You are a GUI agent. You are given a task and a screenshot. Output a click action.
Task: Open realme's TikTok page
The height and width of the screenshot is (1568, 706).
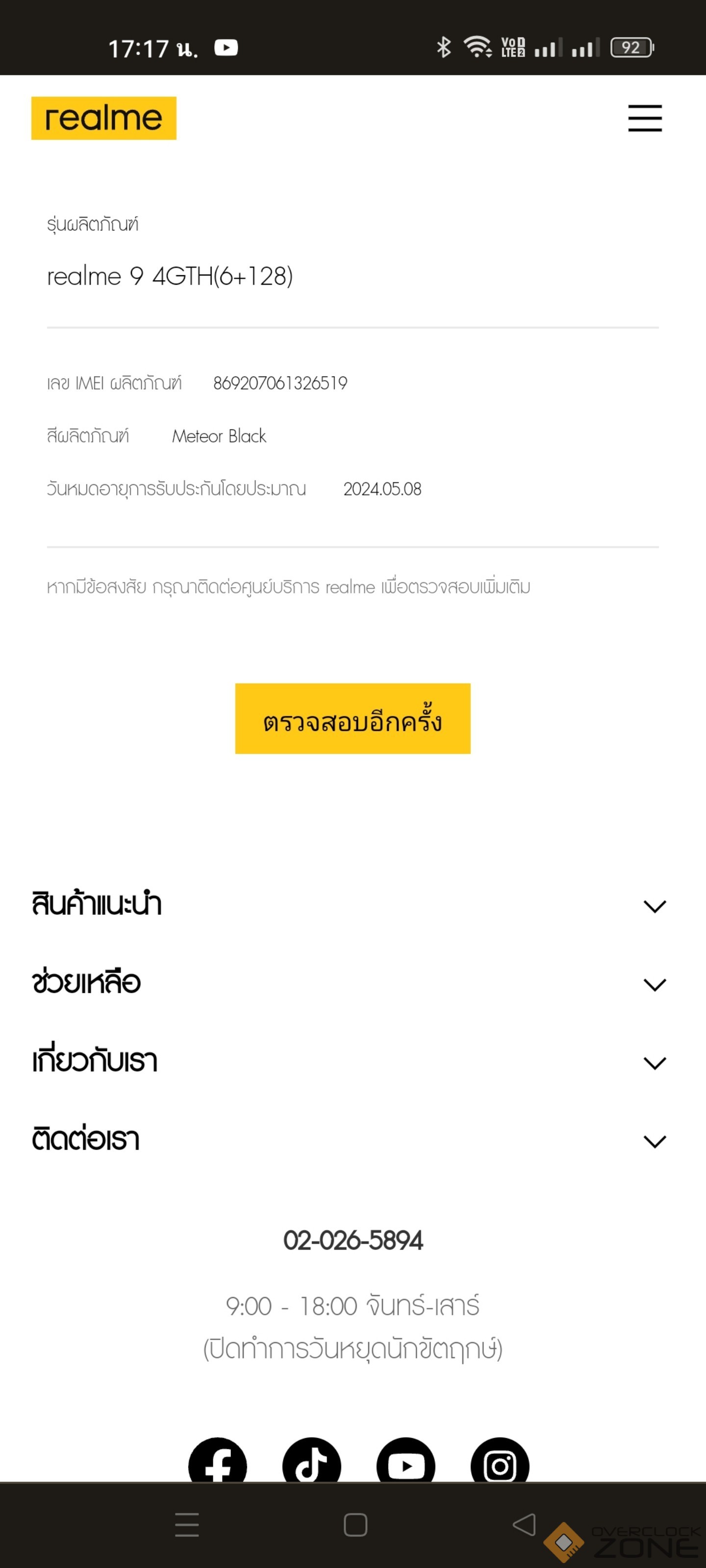point(312,1461)
